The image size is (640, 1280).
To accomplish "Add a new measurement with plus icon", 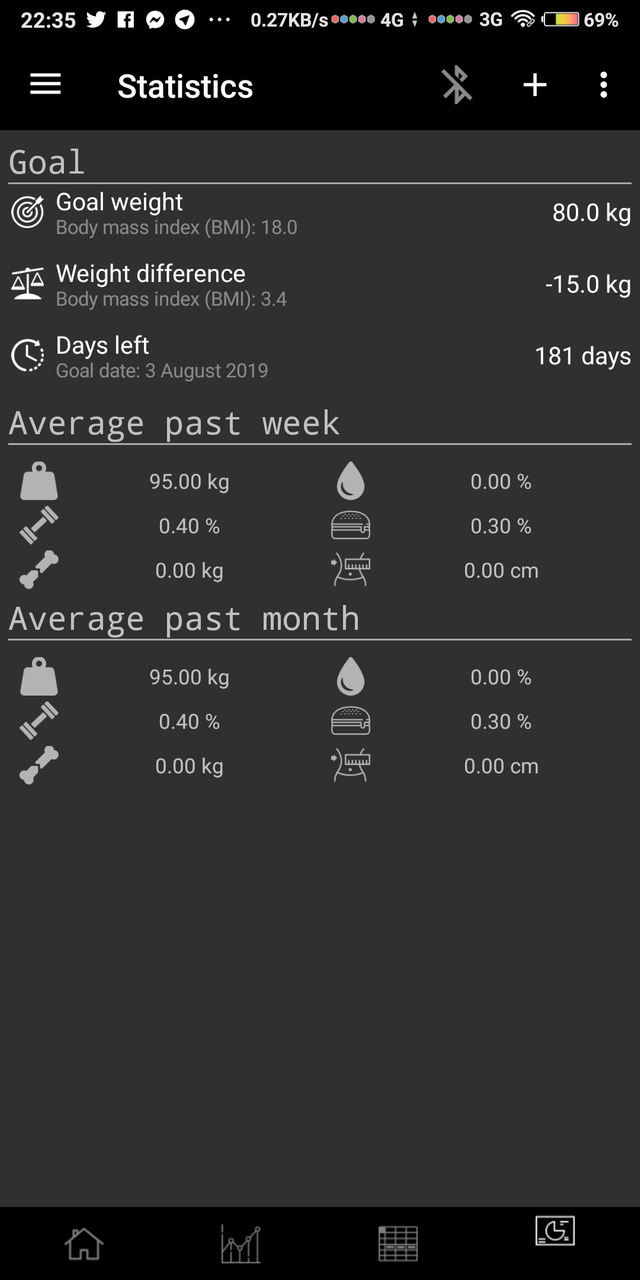I will (x=535, y=85).
